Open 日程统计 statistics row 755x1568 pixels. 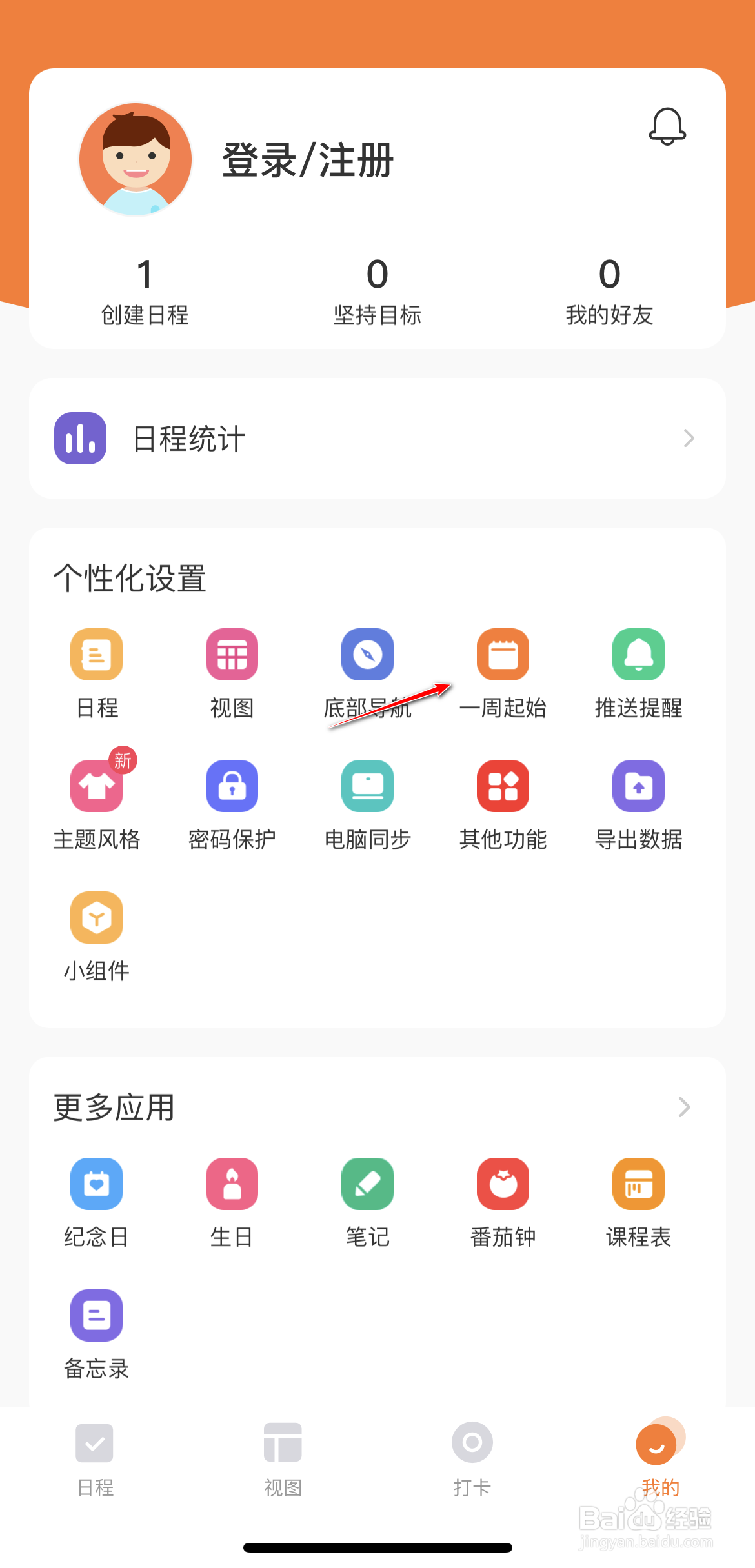click(377, 439)
